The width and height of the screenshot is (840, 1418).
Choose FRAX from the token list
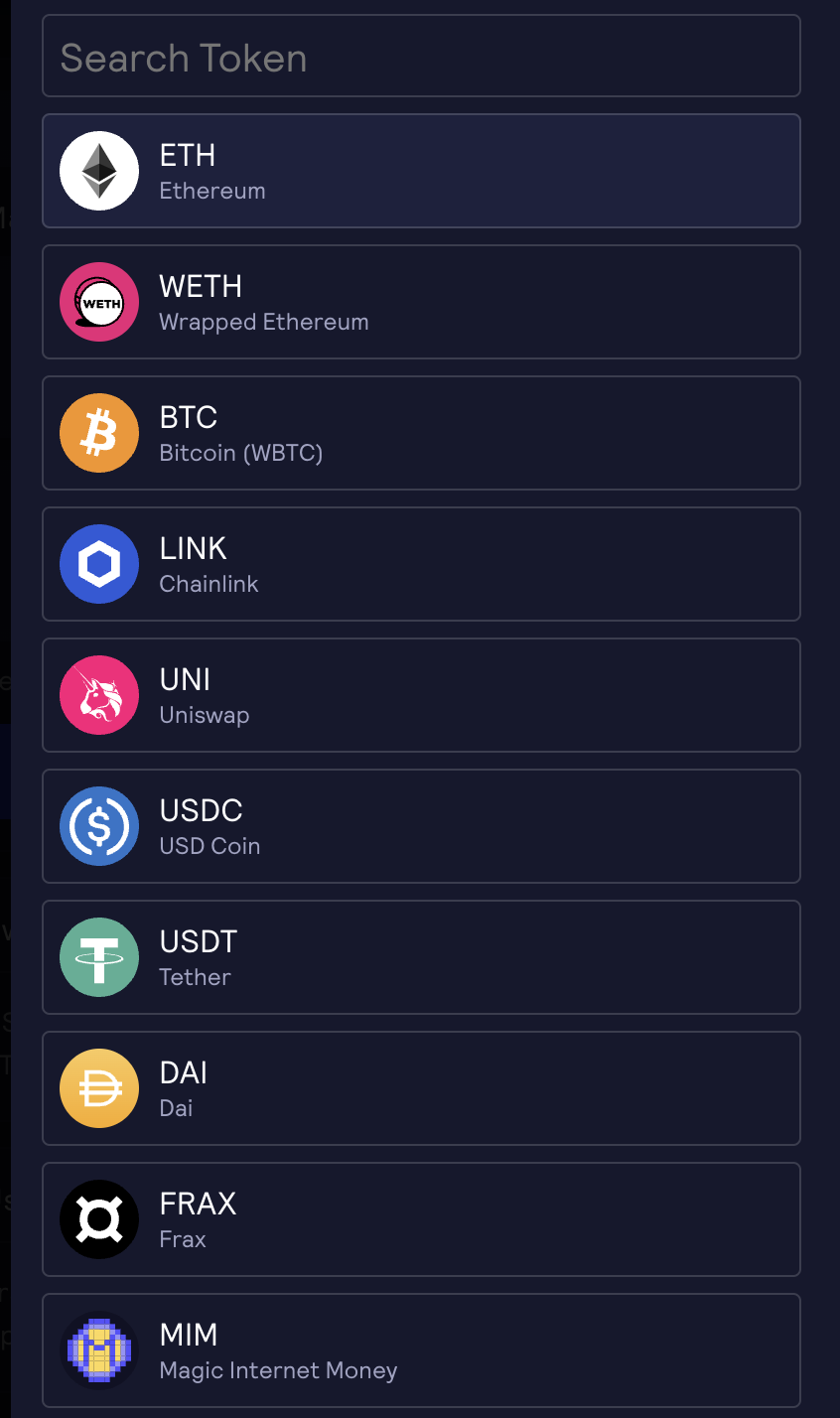(421, 1219)
